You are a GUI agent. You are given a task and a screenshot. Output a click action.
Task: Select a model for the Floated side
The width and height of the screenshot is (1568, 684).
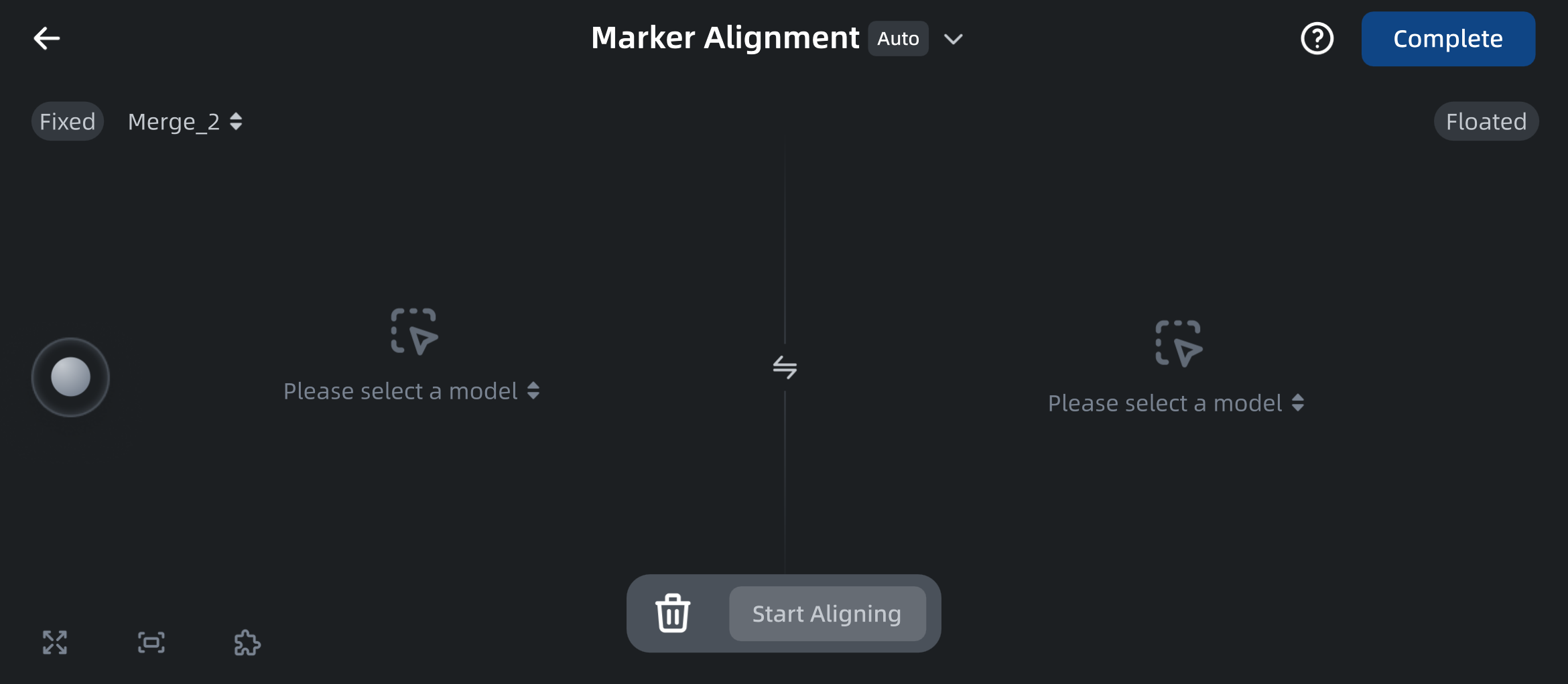(x=1175, y=403)
